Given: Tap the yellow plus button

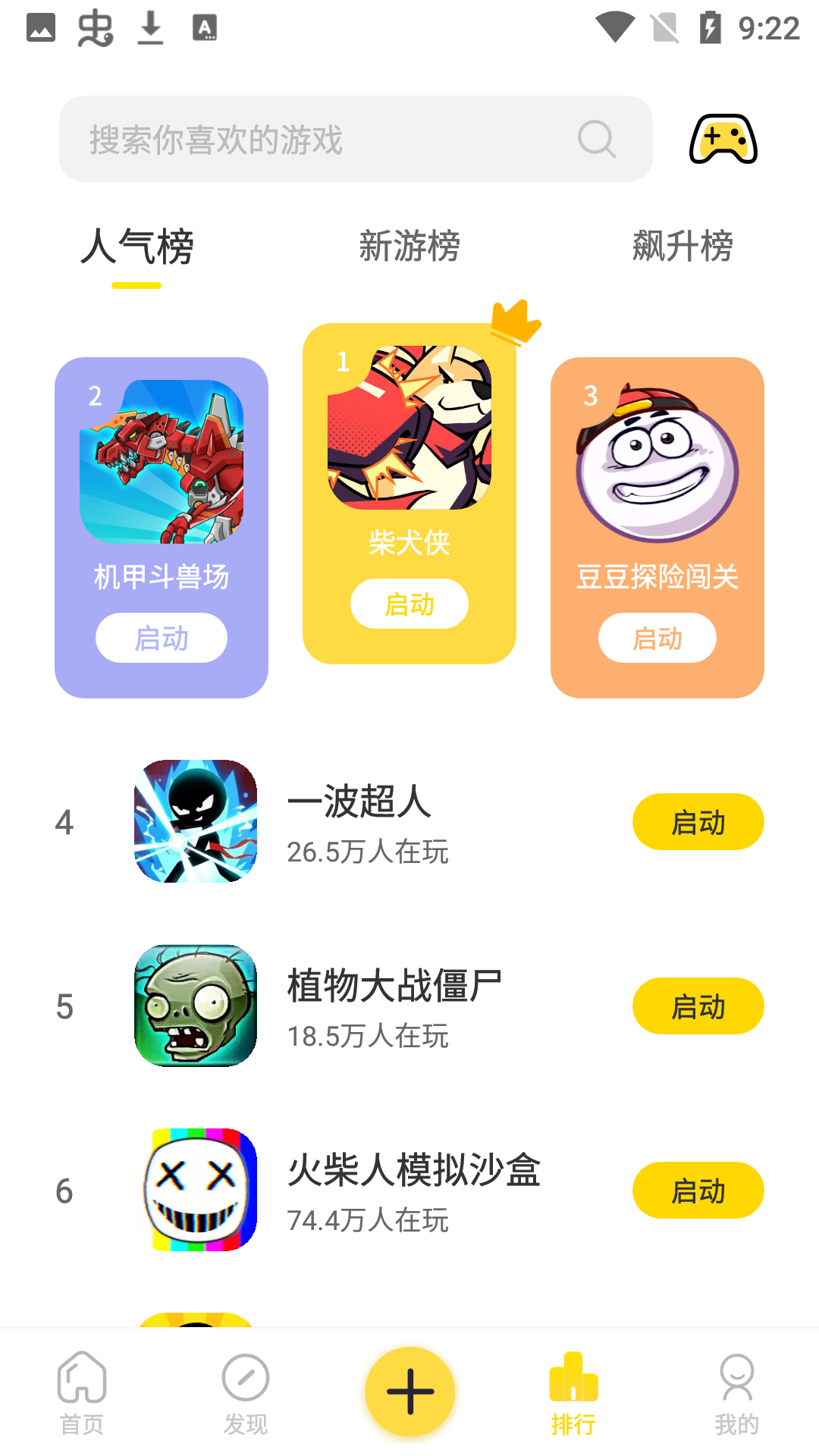Looking at the screenshot, I should pyautogui.click(x=409, y=1392).
